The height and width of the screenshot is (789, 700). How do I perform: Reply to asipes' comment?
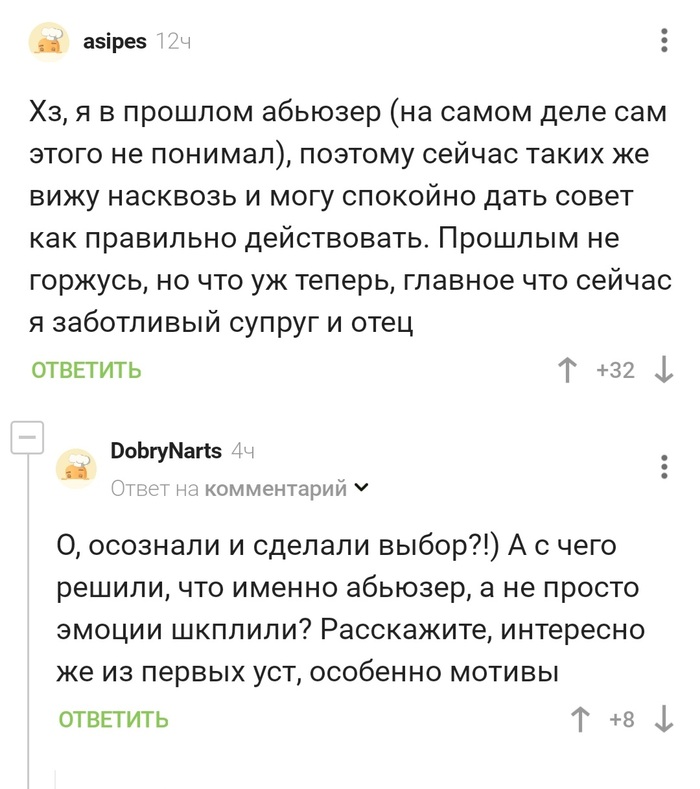86,371
